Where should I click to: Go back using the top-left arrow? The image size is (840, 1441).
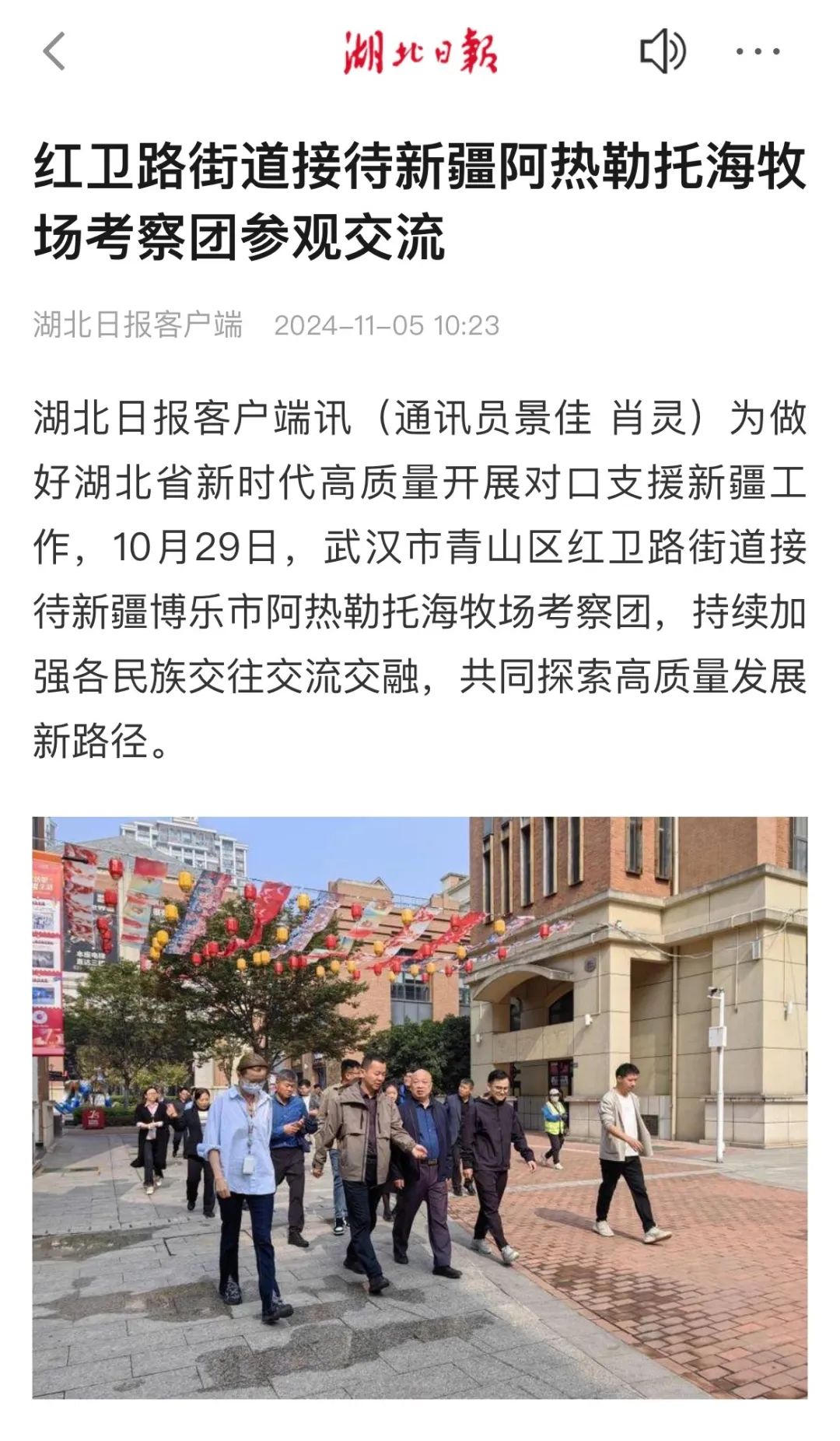click(x=54, y=51)
